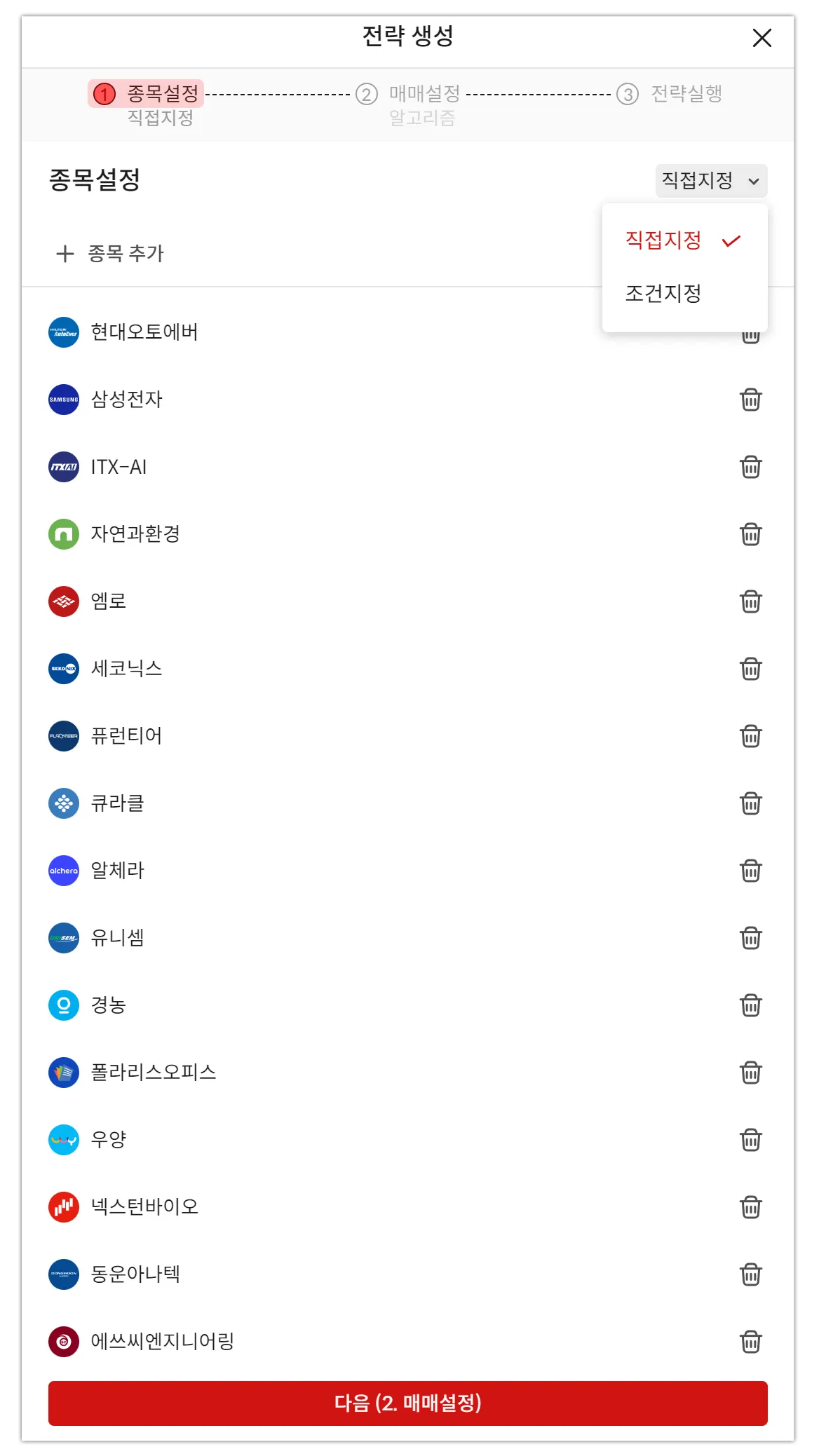Tap 종목 추가 to add a stock
The image size is (819, 1456).
click(110, 253)
